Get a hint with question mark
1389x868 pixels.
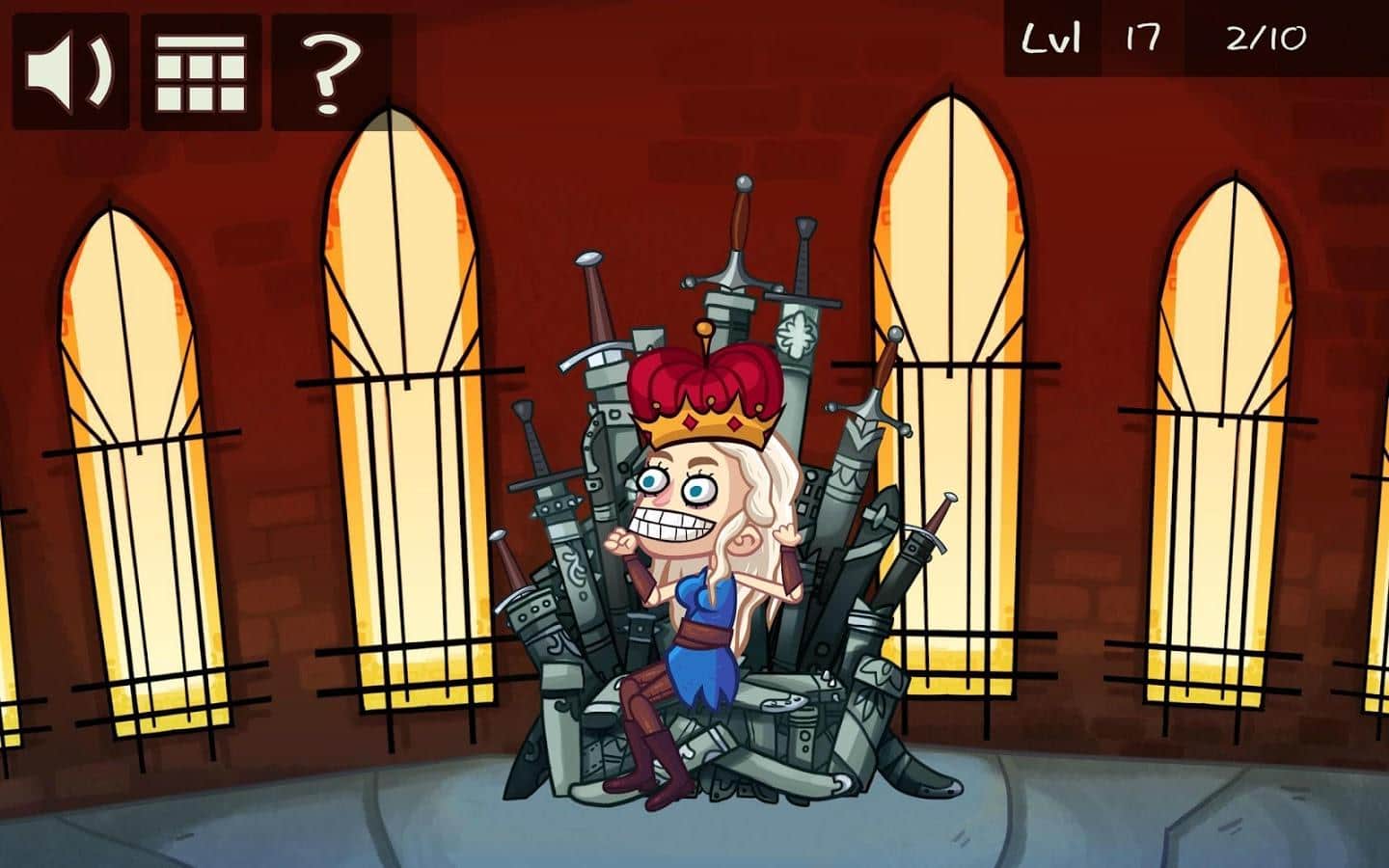(x=333, y=71)
